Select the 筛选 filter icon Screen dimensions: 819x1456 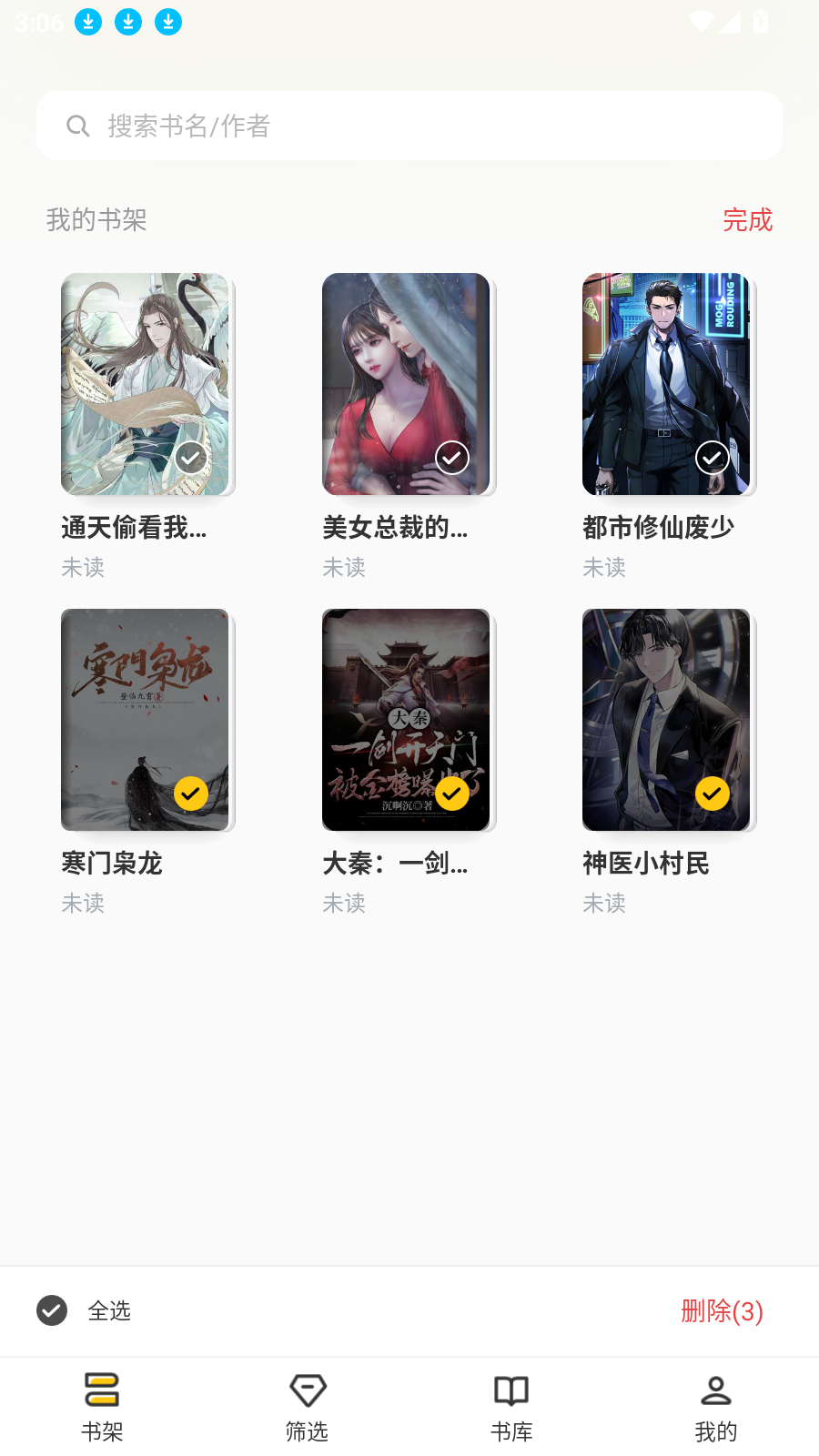pos(307,1390)
